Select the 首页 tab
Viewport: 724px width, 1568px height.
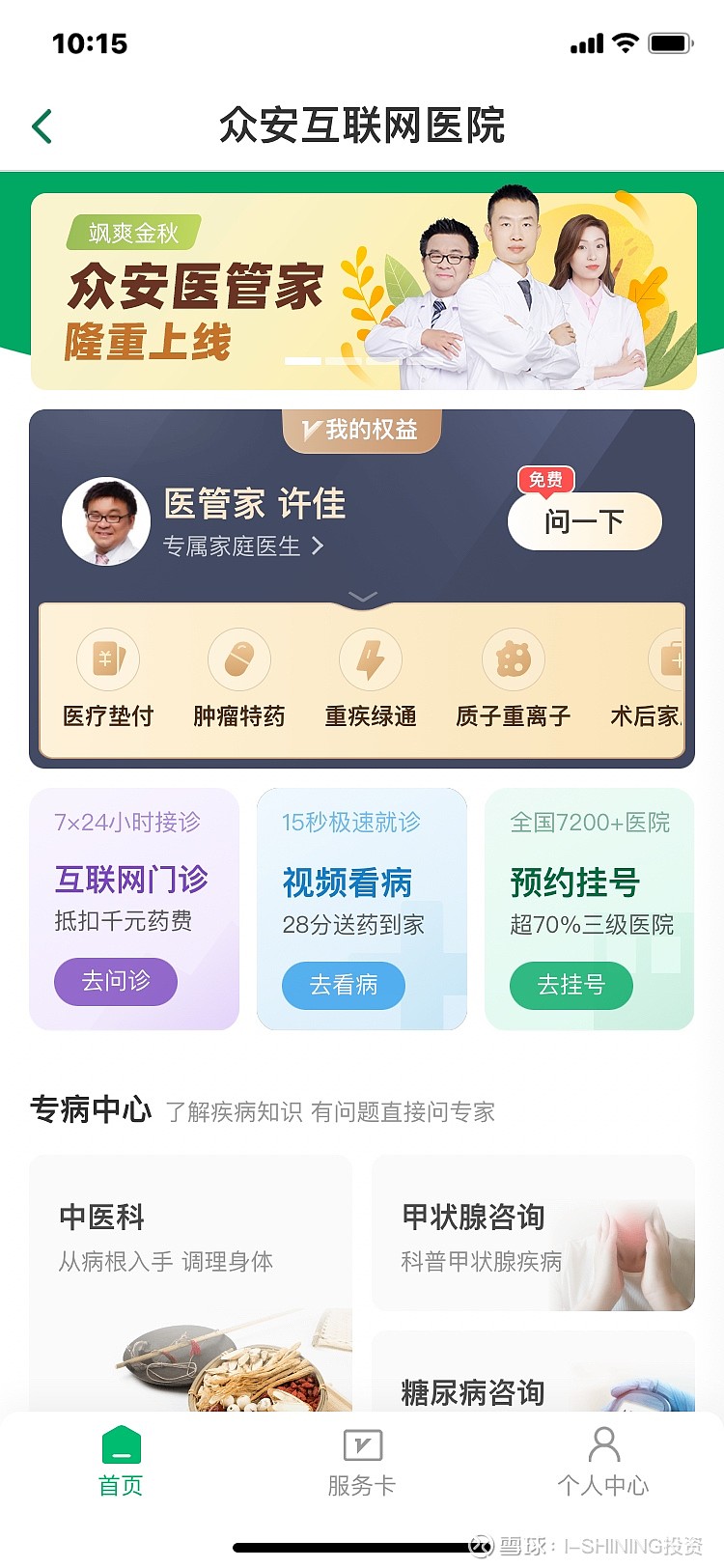pos(121,1462)
